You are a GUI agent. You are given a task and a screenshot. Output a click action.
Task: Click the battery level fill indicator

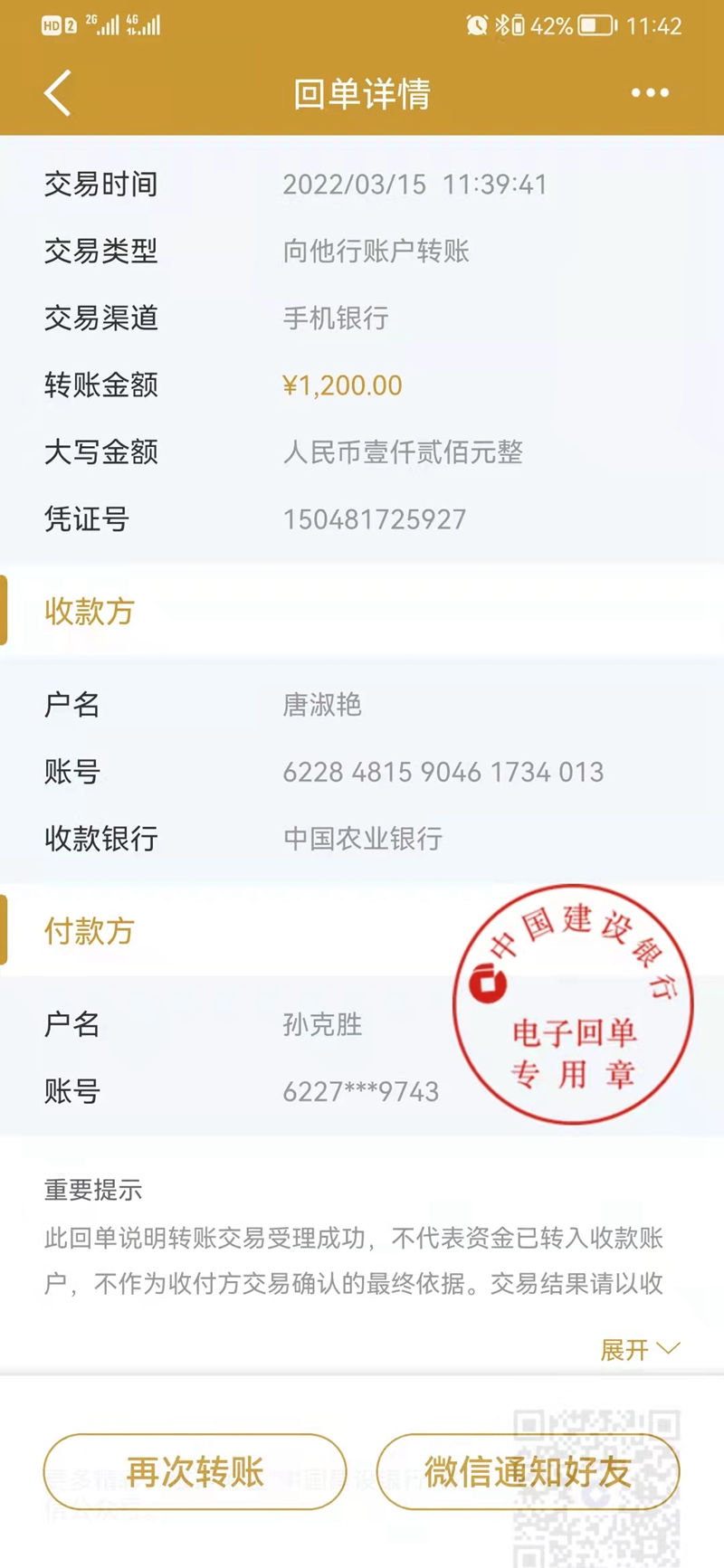coord(589,24)
